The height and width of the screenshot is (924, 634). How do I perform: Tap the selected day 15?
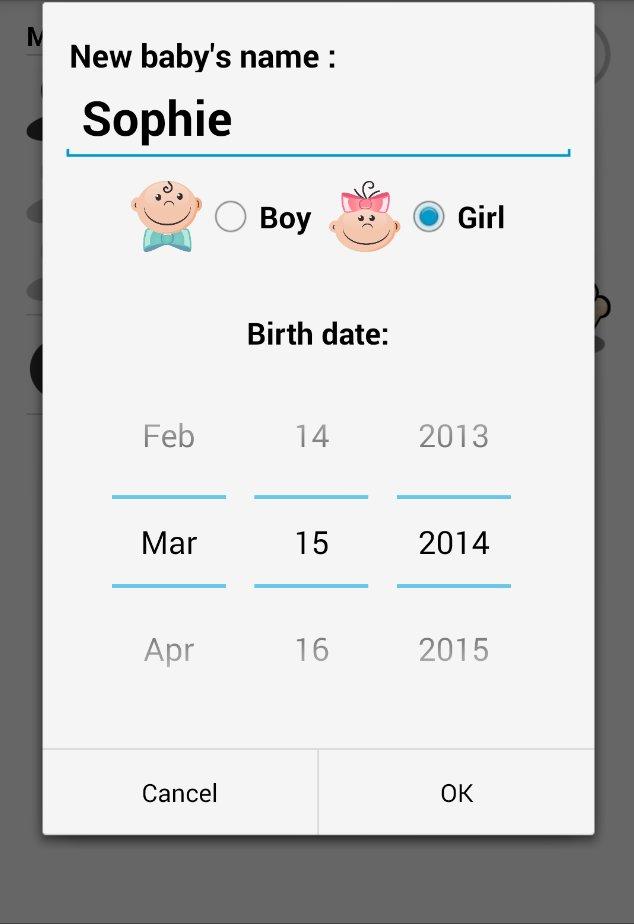click(x=311, y=543)
